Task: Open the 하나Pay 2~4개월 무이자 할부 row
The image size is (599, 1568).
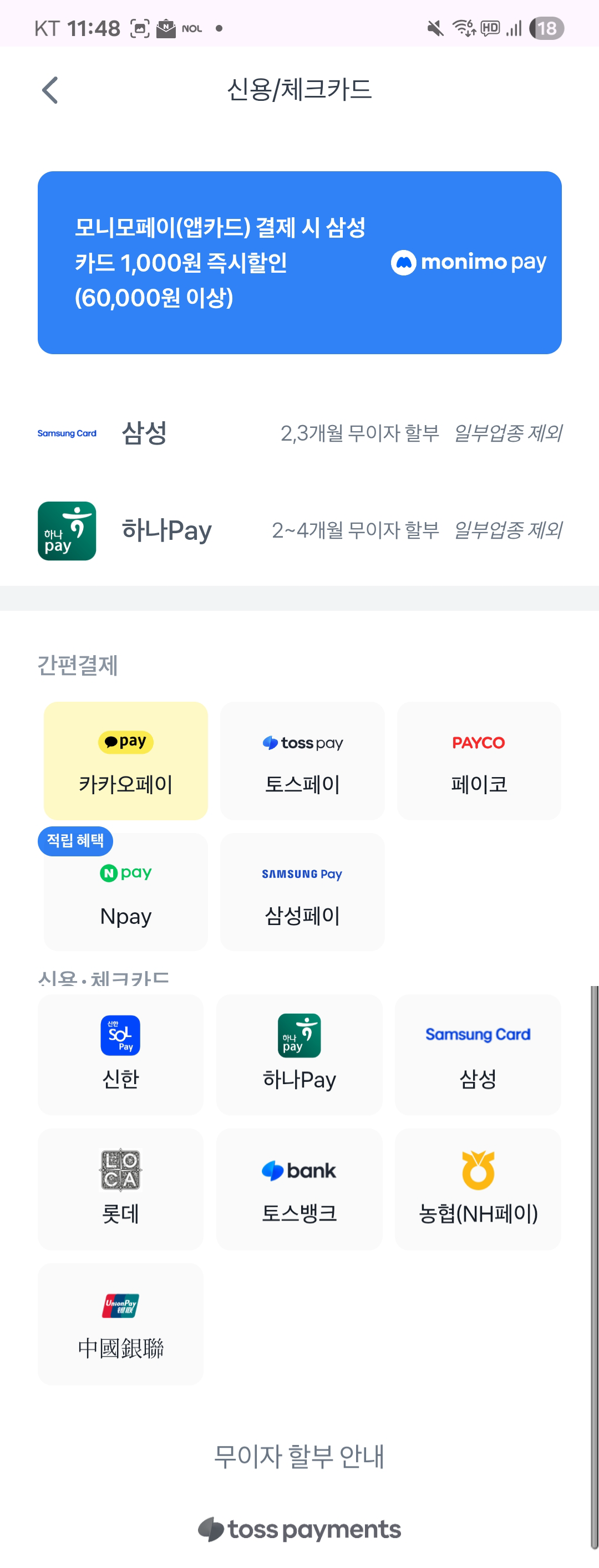Action: (299, 530)
